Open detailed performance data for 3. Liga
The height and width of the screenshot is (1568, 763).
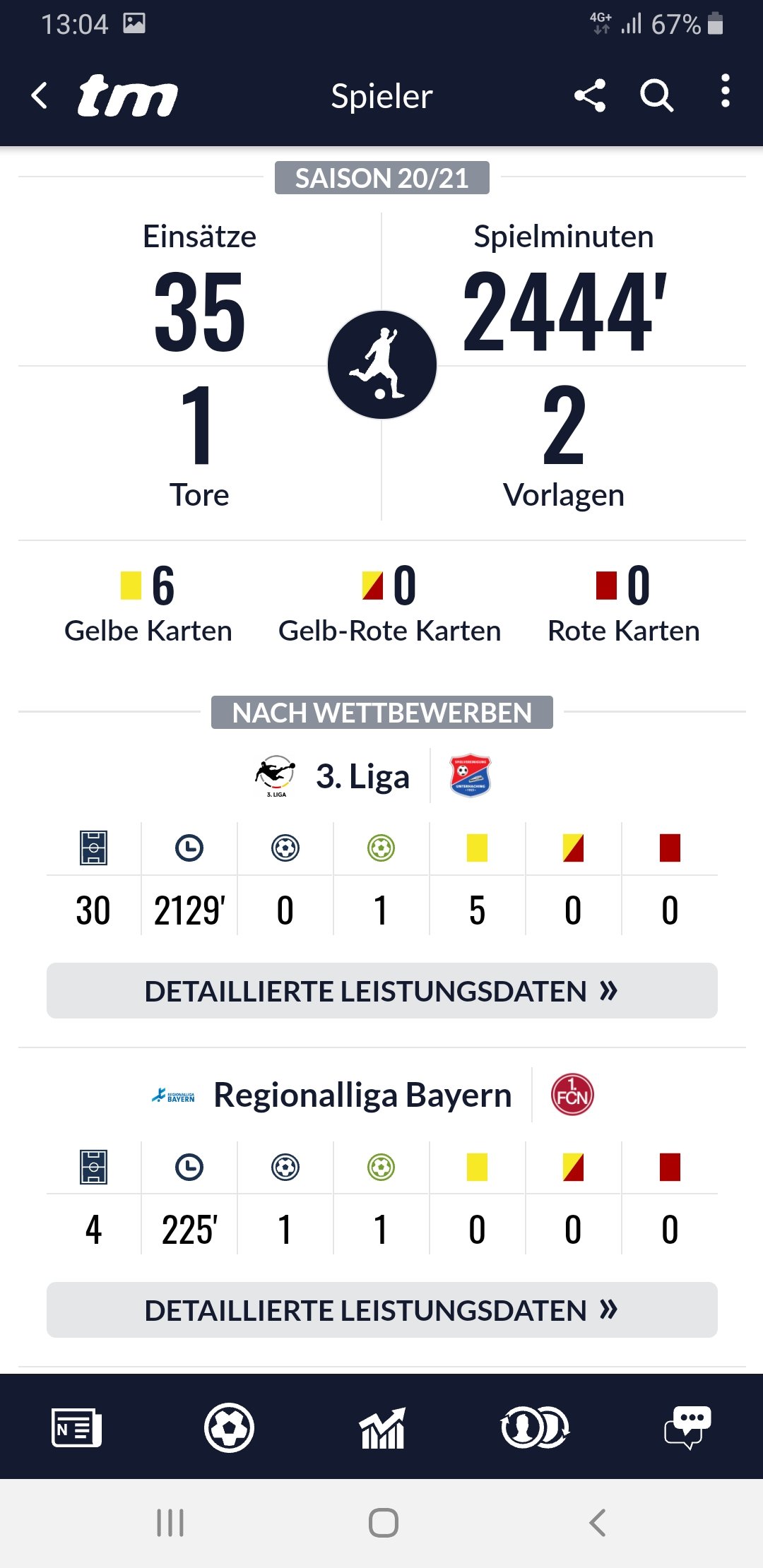(x=381, y=990)
